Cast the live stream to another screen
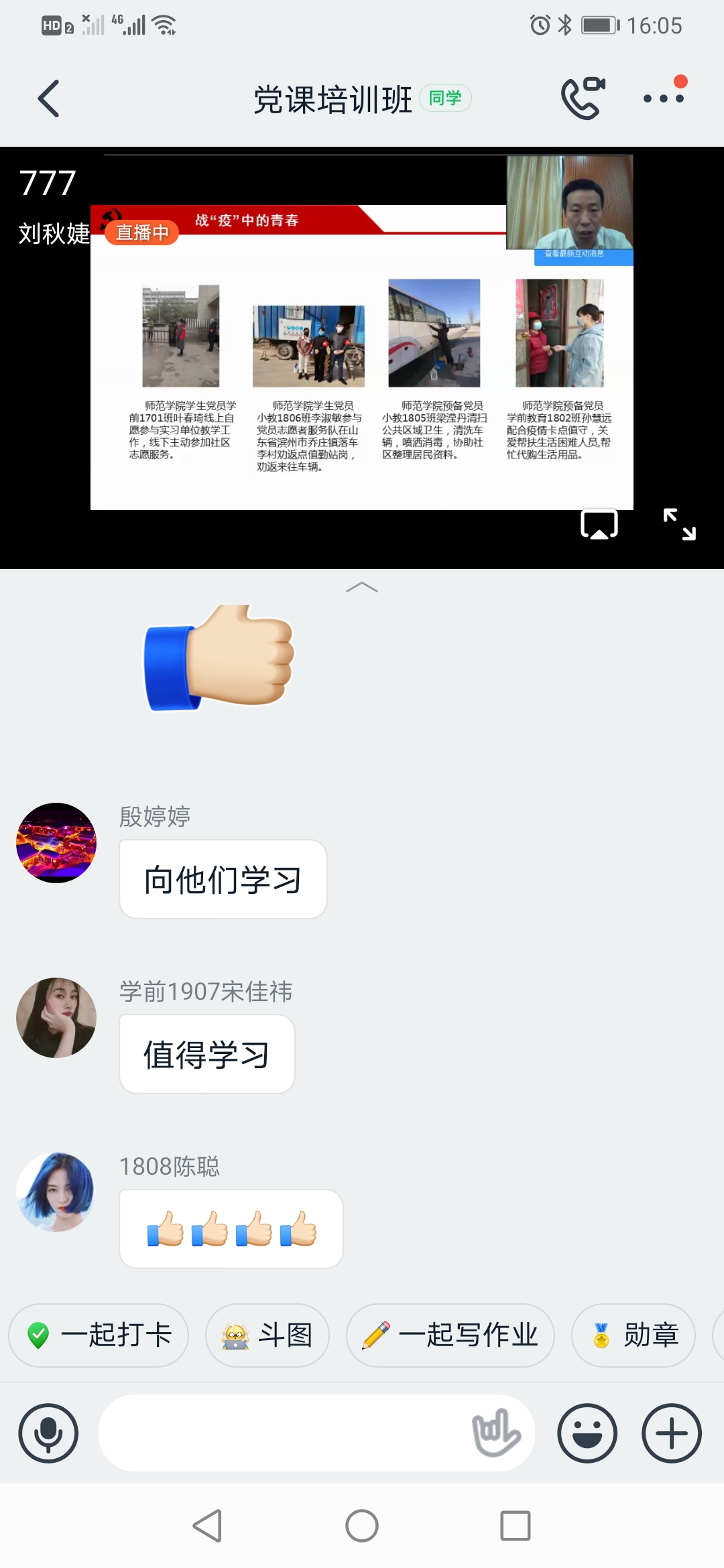 click(599, 524)
